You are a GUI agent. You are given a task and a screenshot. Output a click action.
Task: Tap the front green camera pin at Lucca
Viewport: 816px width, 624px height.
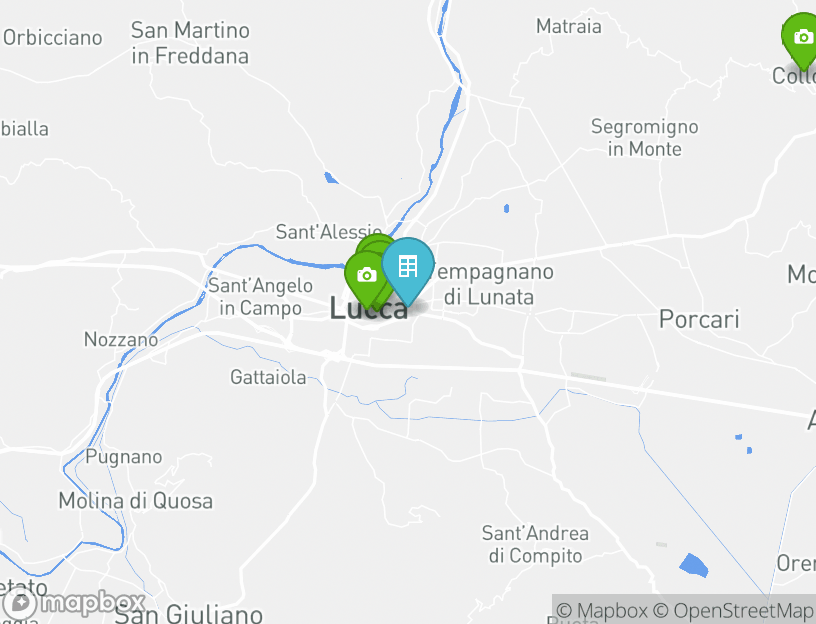point(365,275)
